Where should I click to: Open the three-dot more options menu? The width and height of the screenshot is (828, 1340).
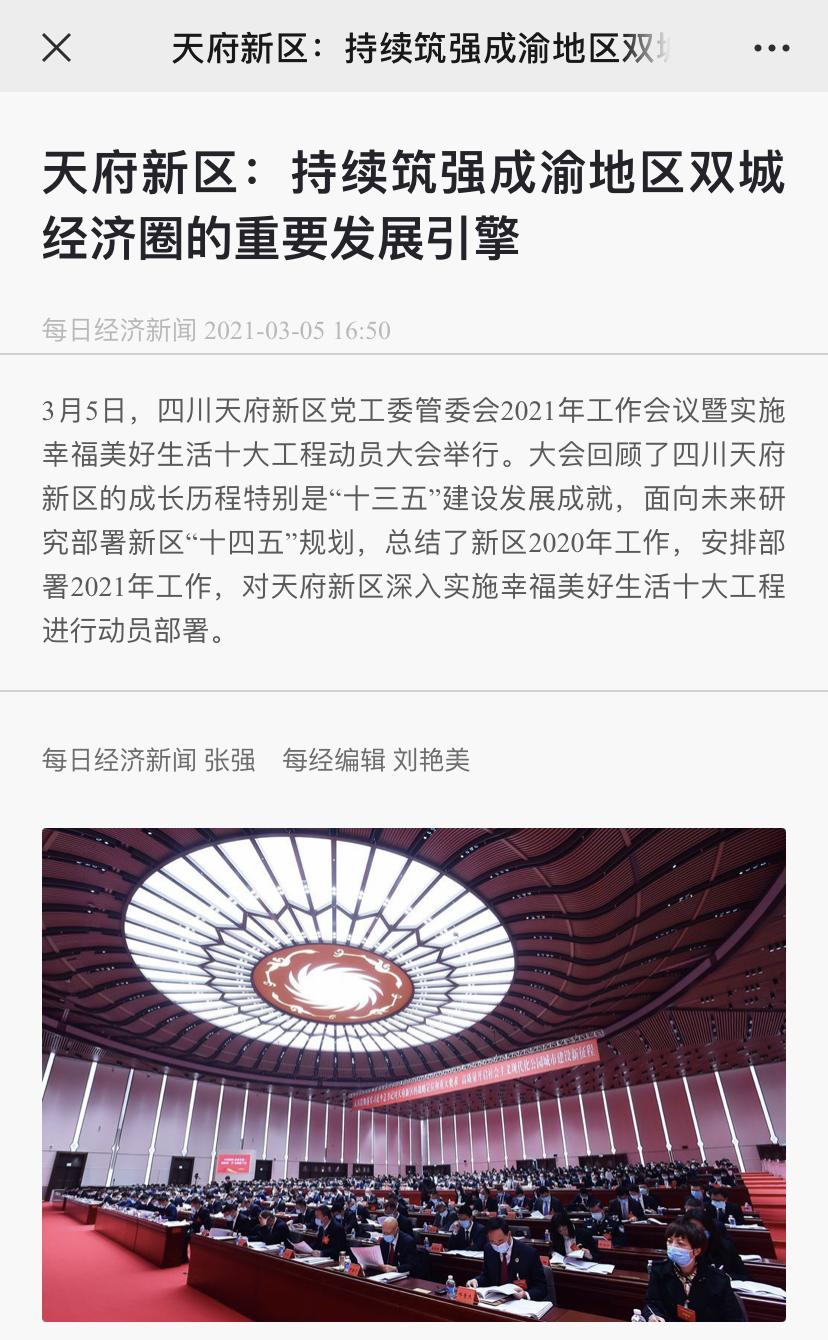[771, 48]
